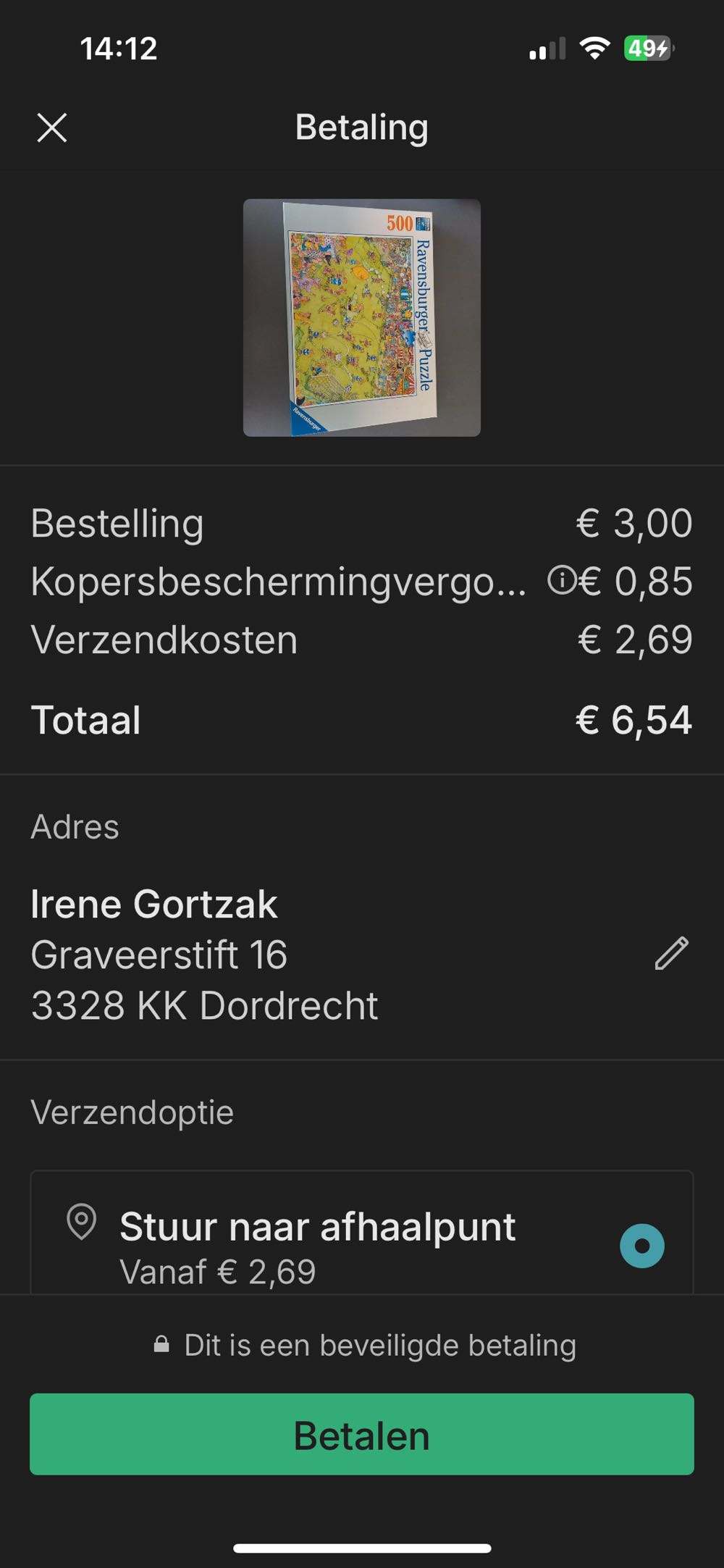Select Stuur naar afhaalpunt shipping option
The image size is (724, 1568).
tap(641, 1246)
